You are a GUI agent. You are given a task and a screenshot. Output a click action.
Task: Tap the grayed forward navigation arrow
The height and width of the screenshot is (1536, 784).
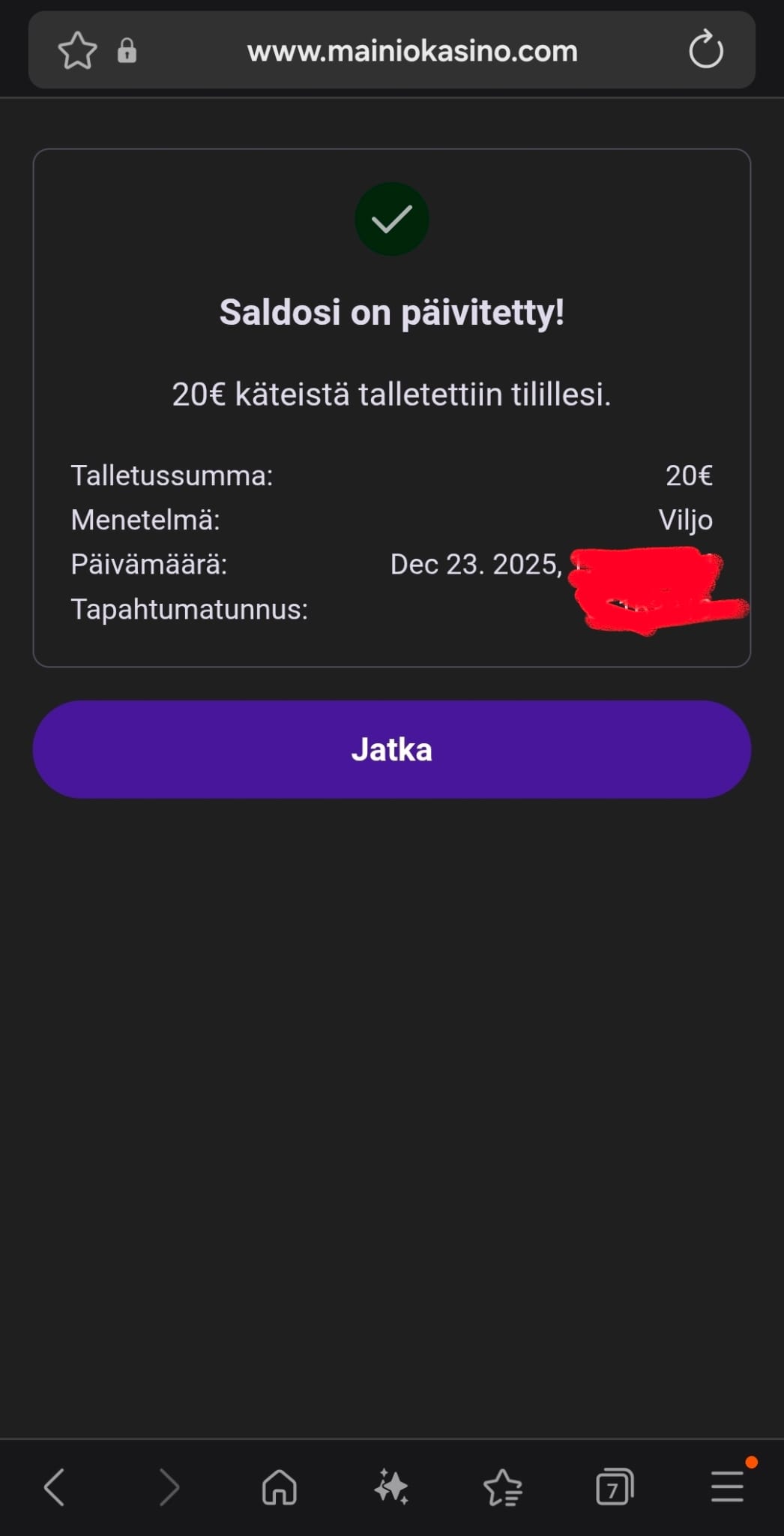click(x=166, y=1489)
